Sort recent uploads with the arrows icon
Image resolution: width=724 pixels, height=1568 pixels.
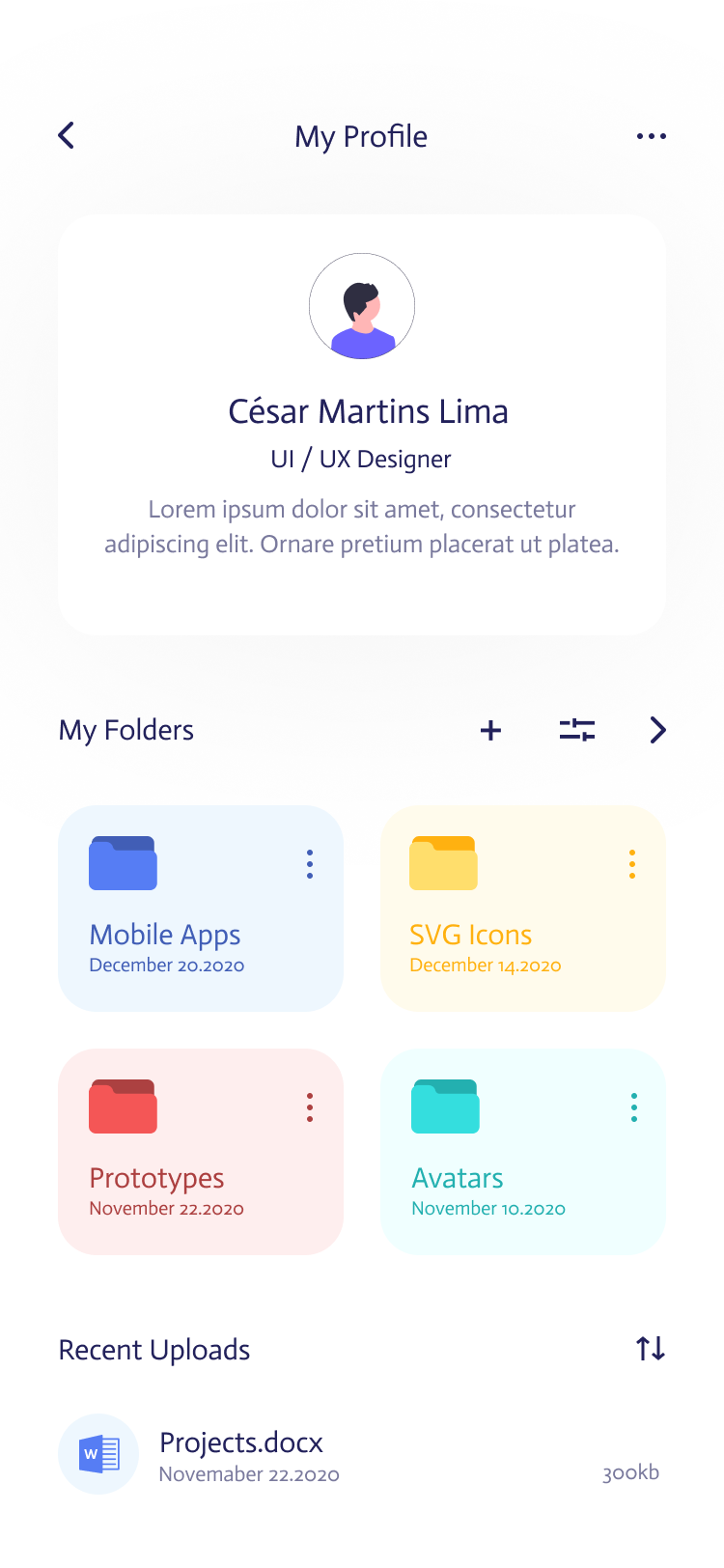651,1348
